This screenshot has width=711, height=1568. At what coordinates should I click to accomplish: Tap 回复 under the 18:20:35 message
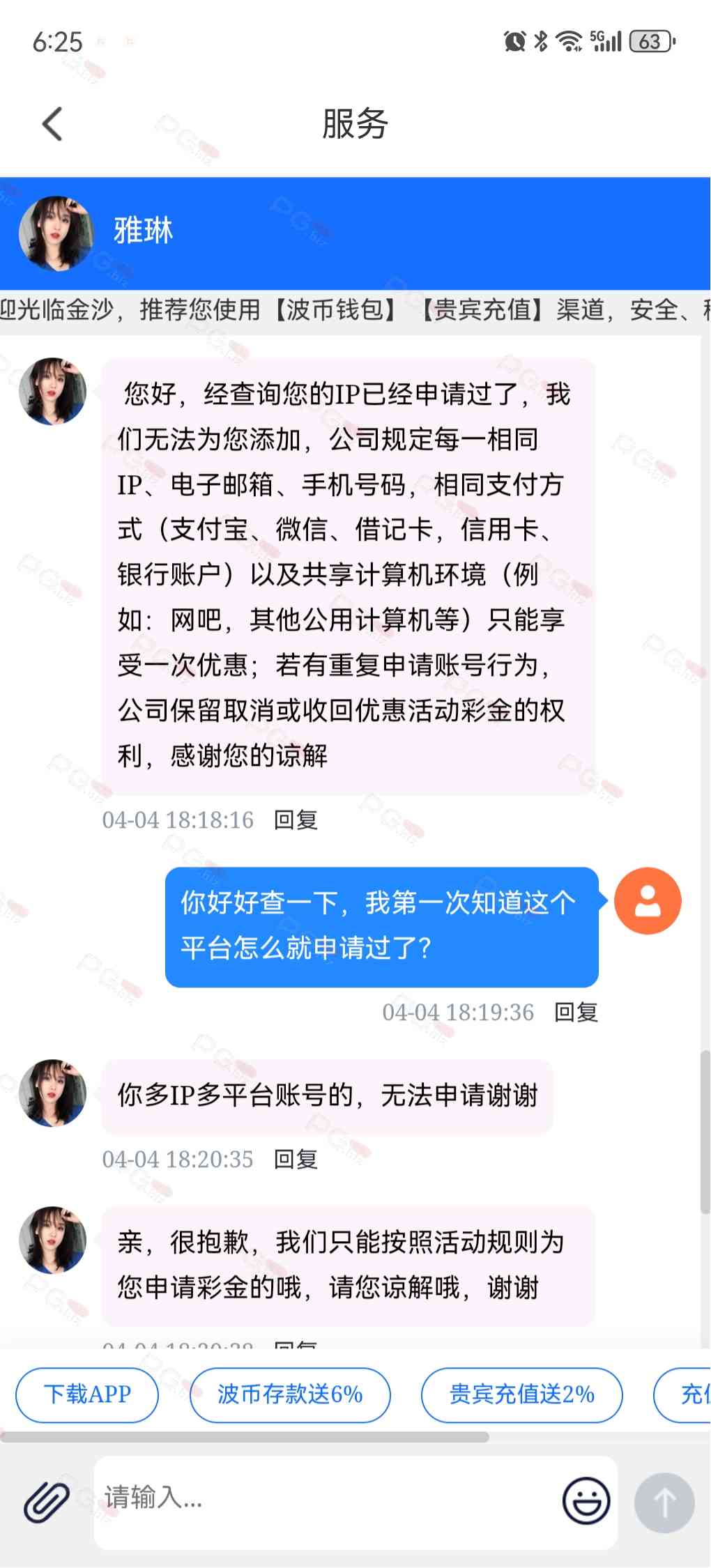[296, 1160]
